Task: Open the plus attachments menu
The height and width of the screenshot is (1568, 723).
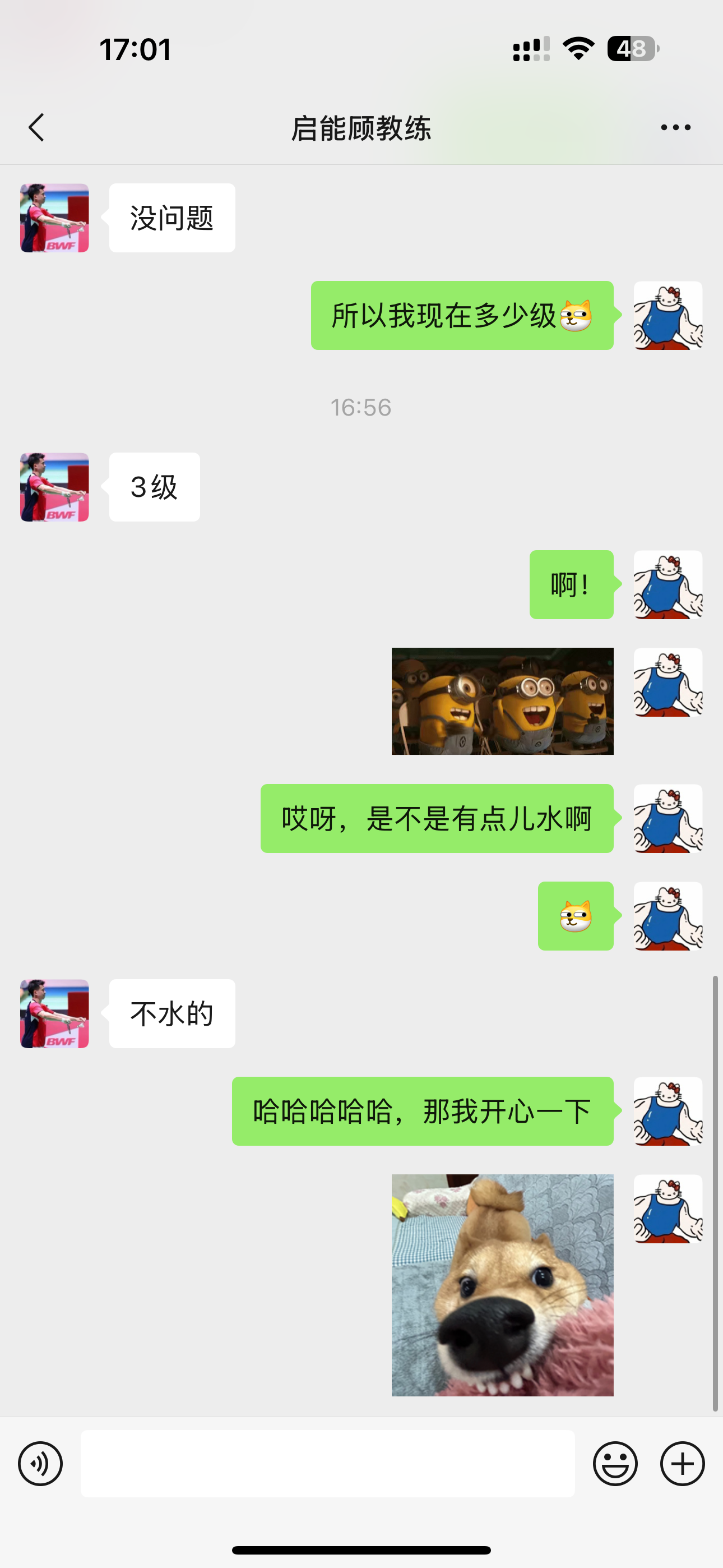Action: pos(682,1463)
